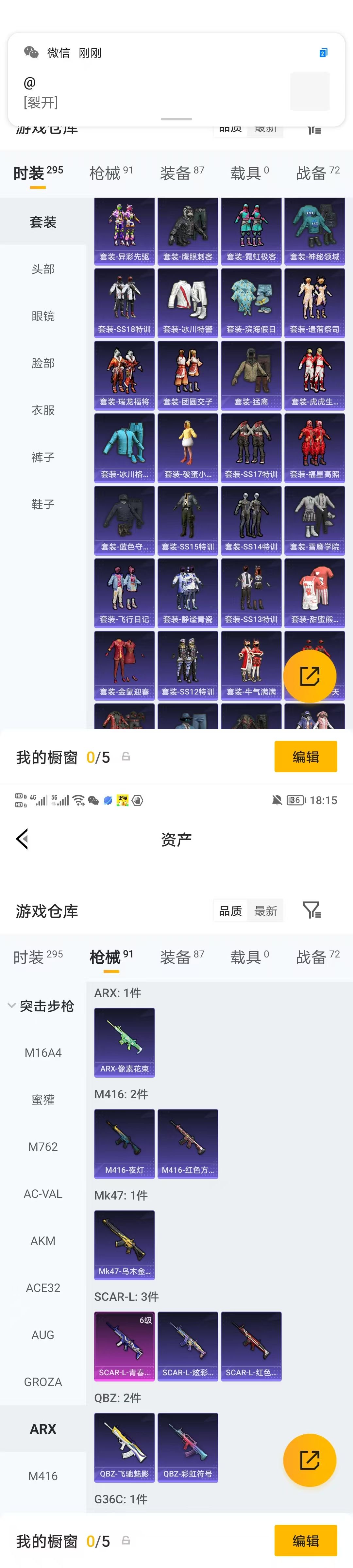View the 套装-金鼠迎春 outfit
Image resolution: width=353 pixels, height=1568 pixels.
point(124,665)
